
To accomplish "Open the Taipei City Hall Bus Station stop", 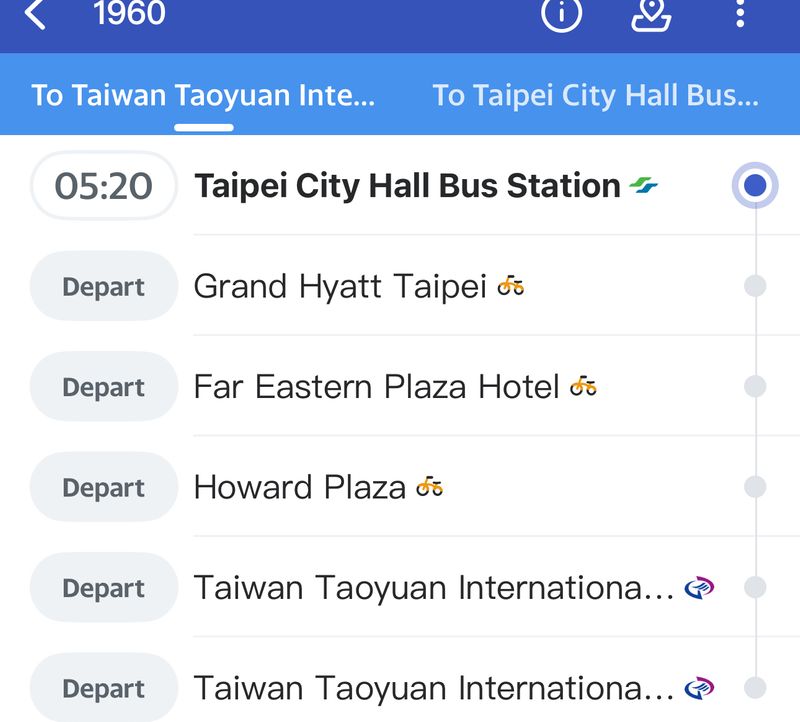I will click(x=407, y=186).
